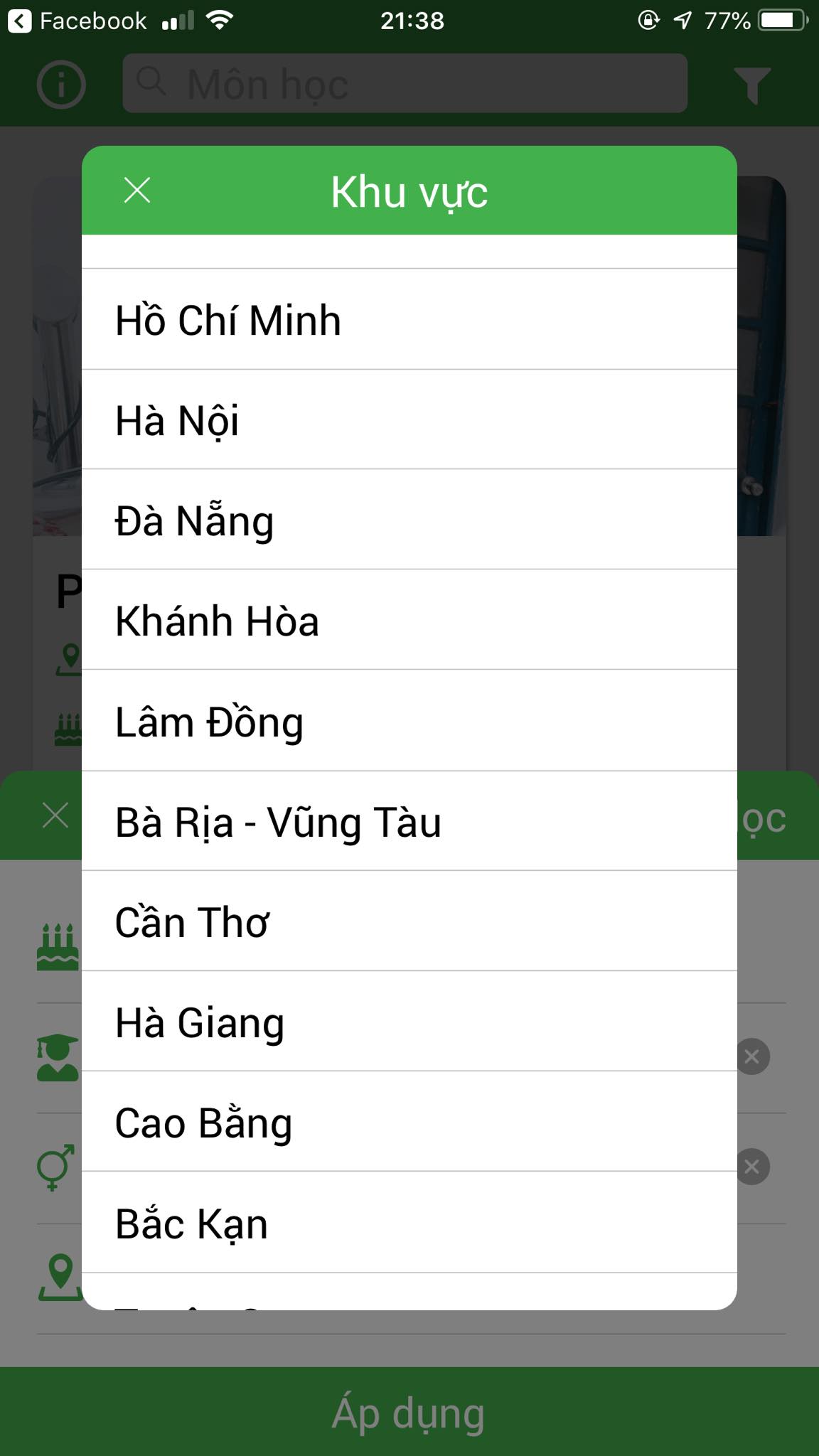The width and height of the screenshot is (819, 1456).
Task: Close the Khu vực dialog
Action: pyautogui.click(x=137, y=191)
